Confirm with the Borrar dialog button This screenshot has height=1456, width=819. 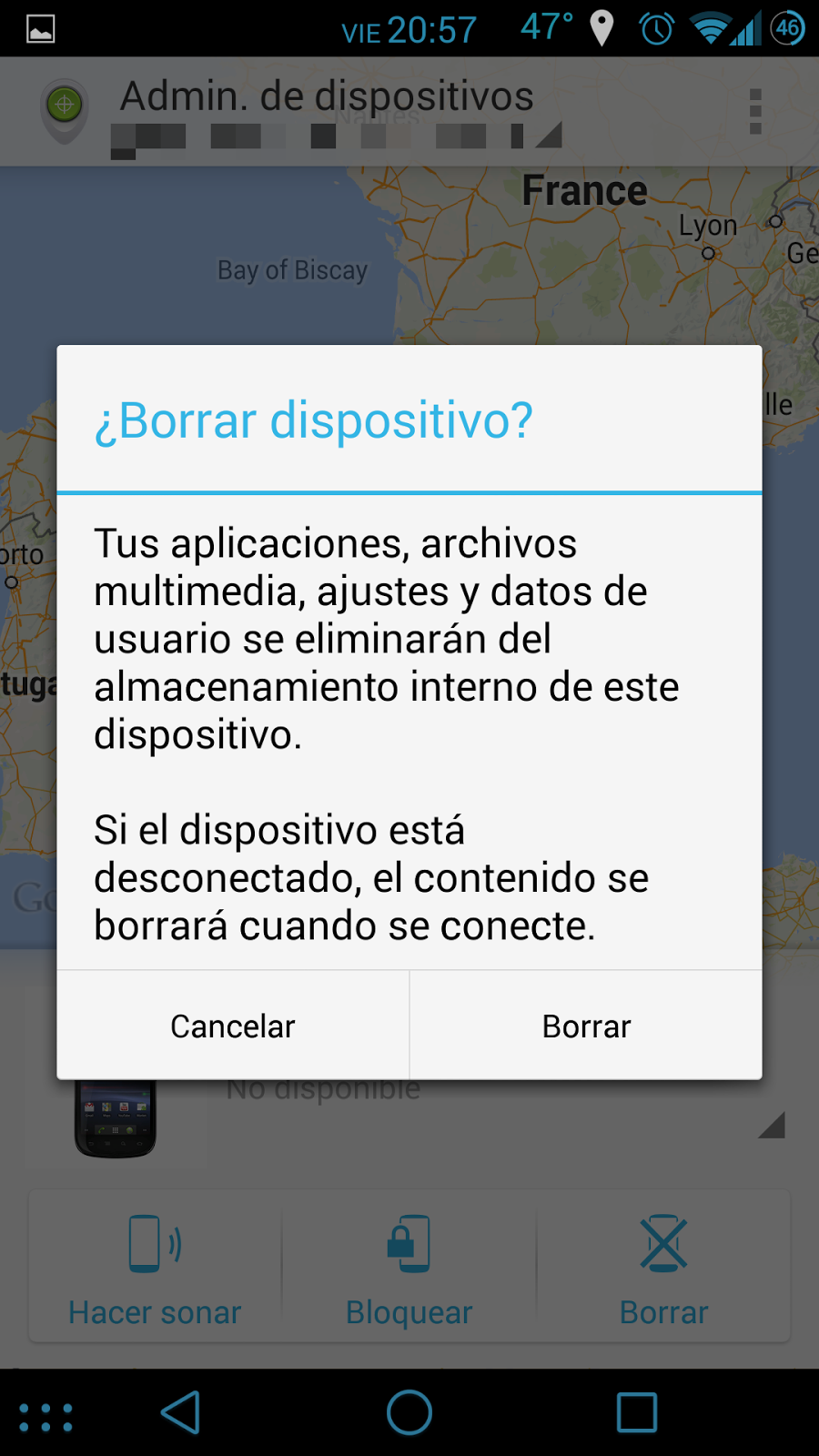click(x=586, y=1026)
